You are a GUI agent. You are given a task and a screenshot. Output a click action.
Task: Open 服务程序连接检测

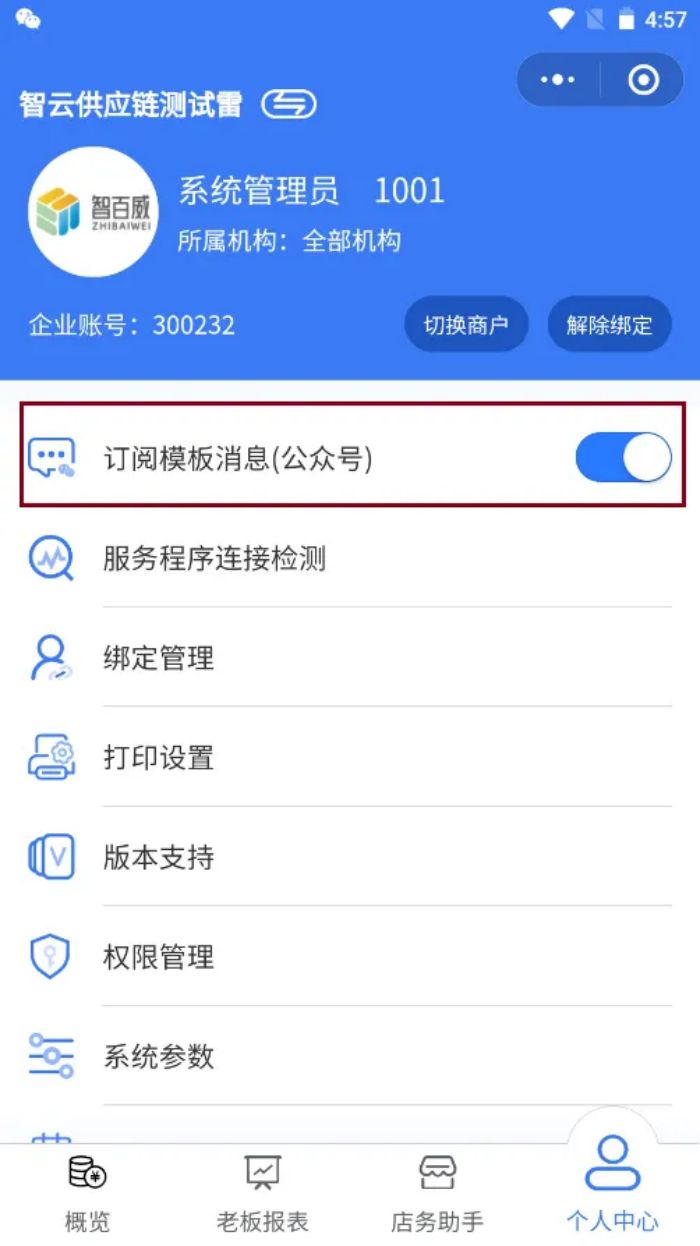[x=214, y=558]
